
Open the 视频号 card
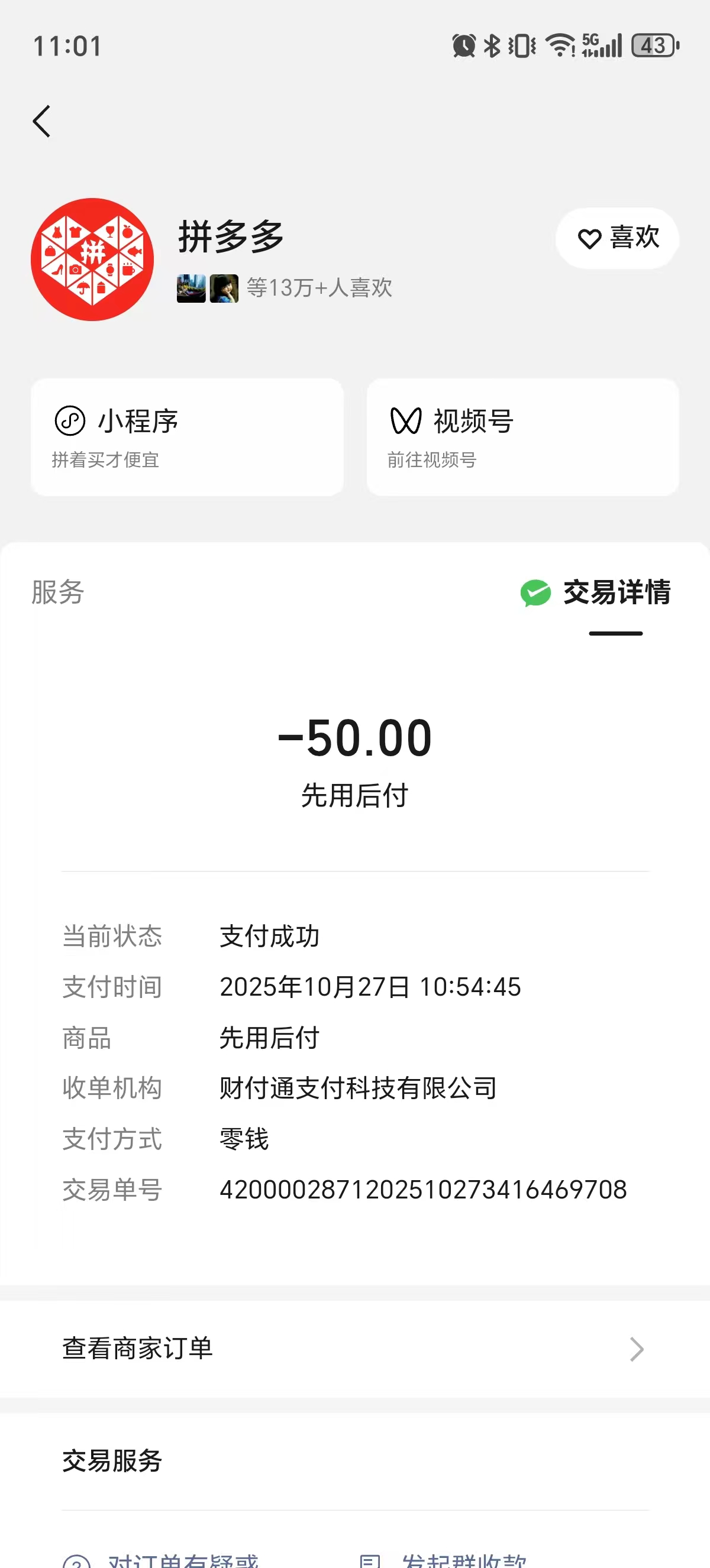(x=522, y=437)
